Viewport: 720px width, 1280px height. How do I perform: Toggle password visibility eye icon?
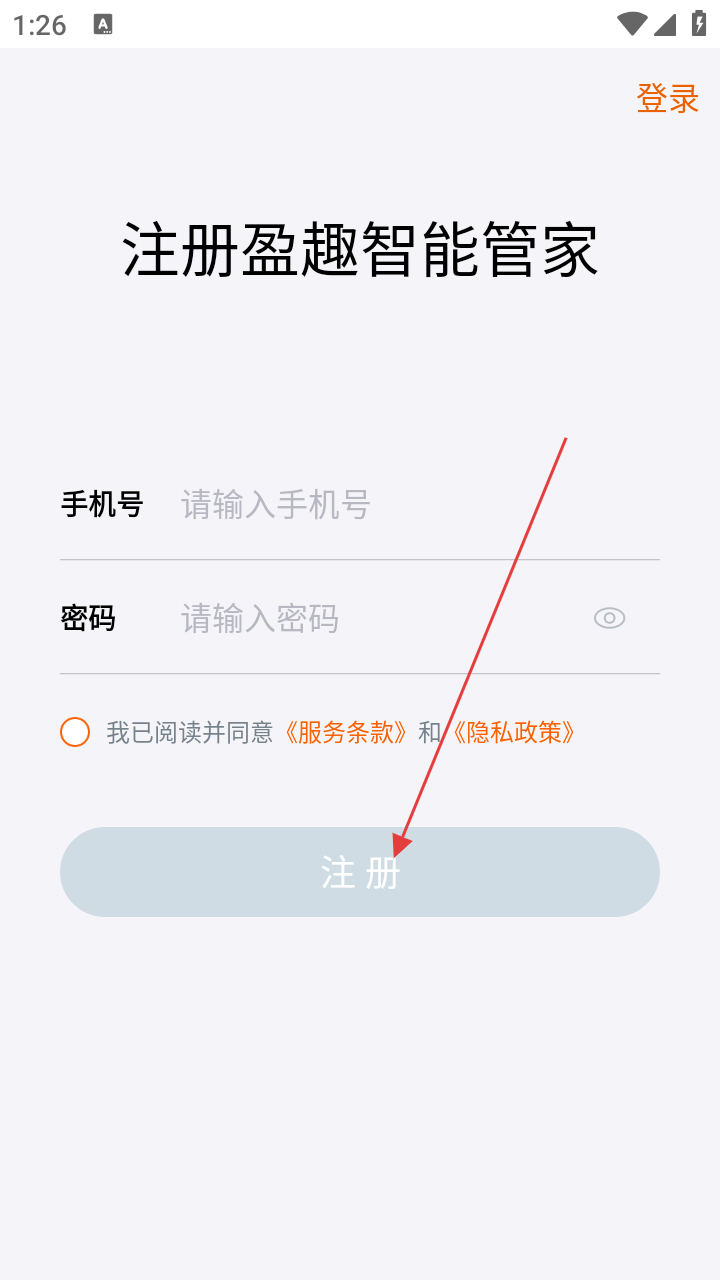[x=609, y=618]
